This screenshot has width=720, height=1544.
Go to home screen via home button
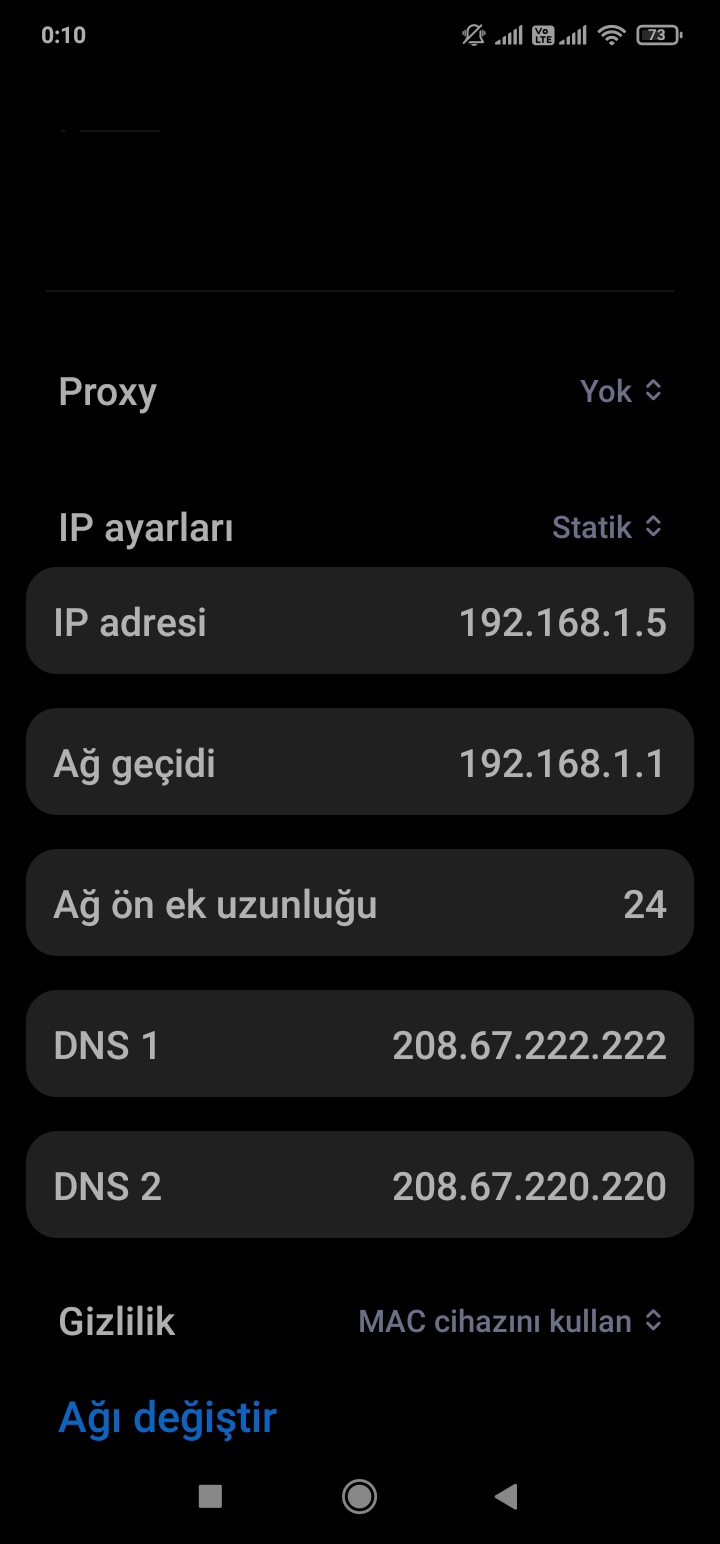[x=359, y=1496]
